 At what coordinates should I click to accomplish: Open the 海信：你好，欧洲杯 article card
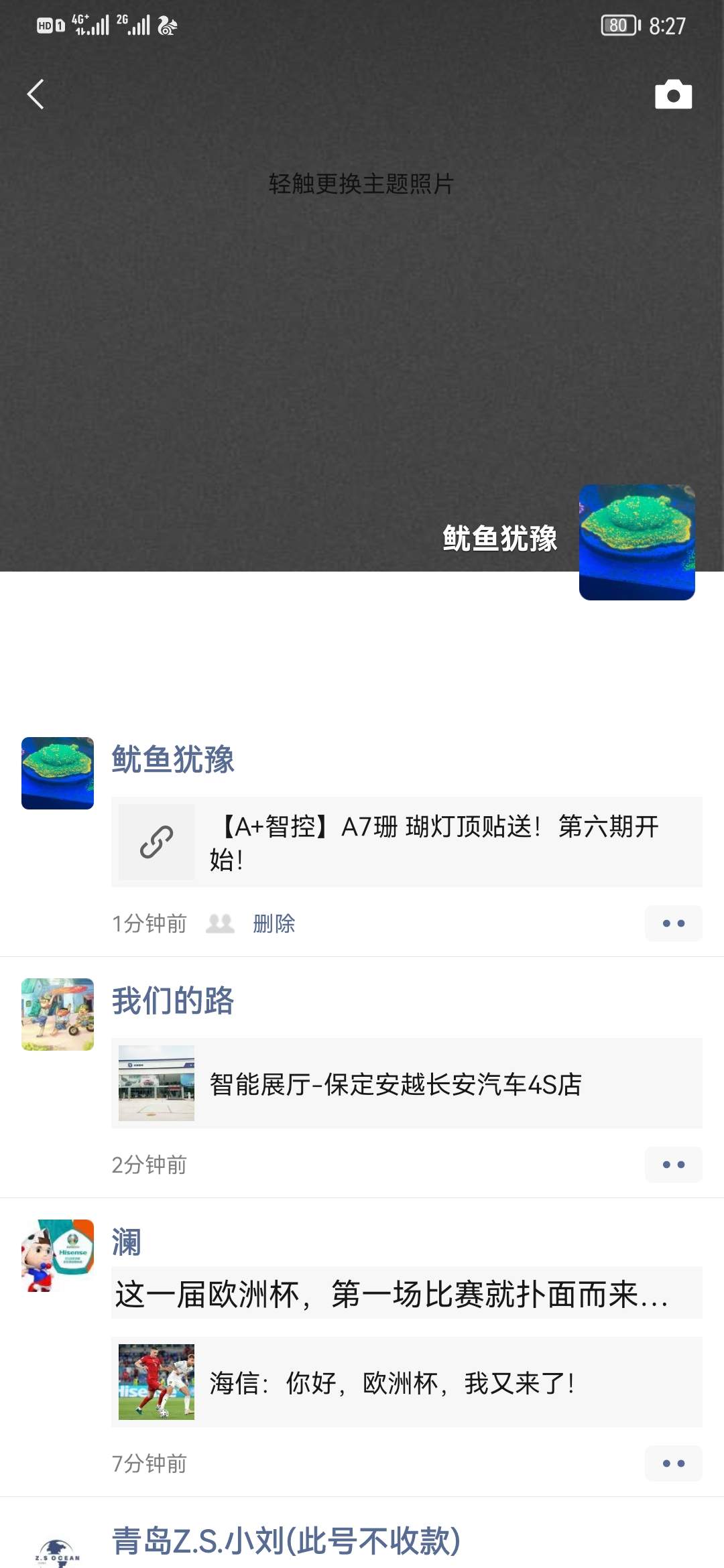pyautogui.click(x=406, y=1382)
